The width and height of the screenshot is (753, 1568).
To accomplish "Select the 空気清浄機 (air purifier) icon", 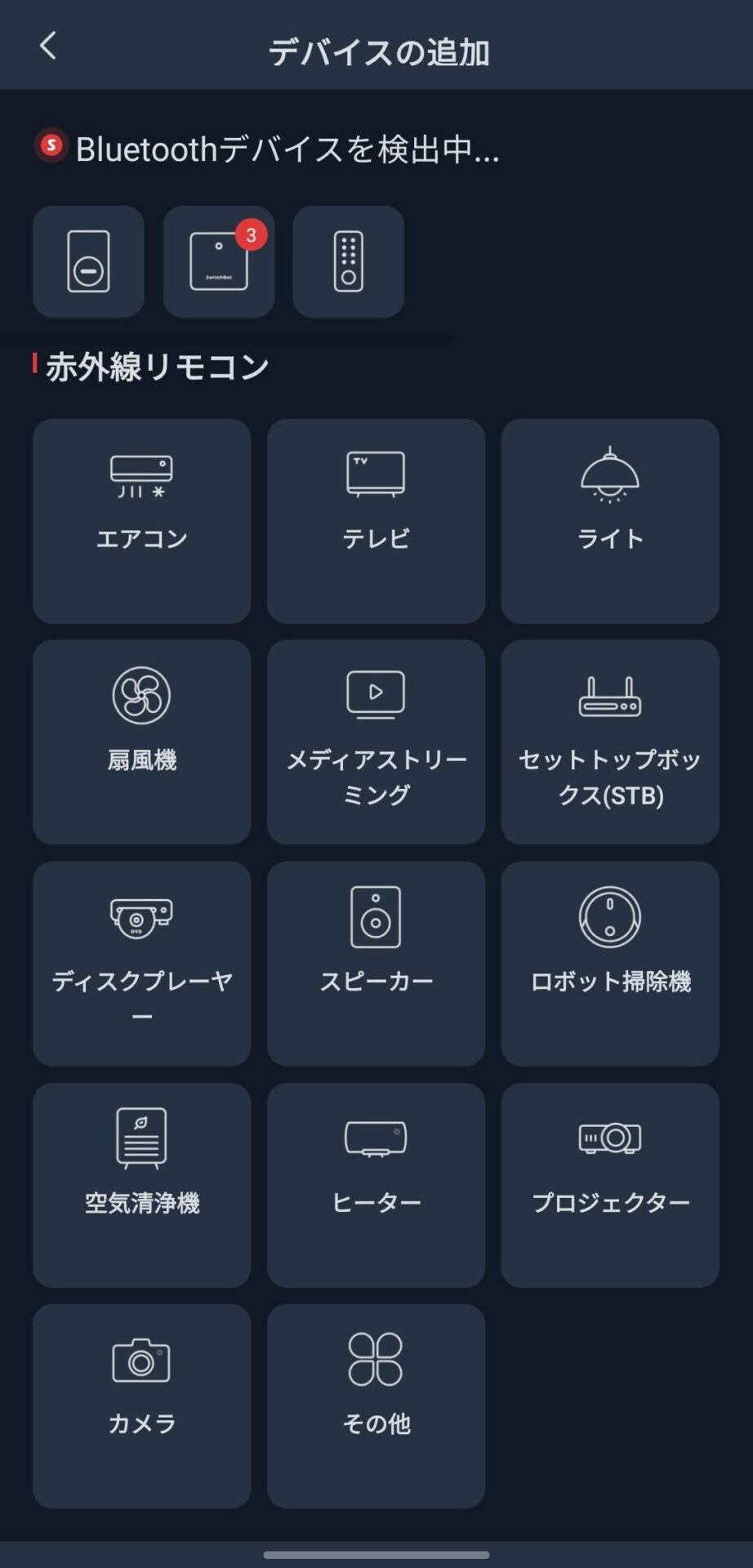I will 140,1184.
